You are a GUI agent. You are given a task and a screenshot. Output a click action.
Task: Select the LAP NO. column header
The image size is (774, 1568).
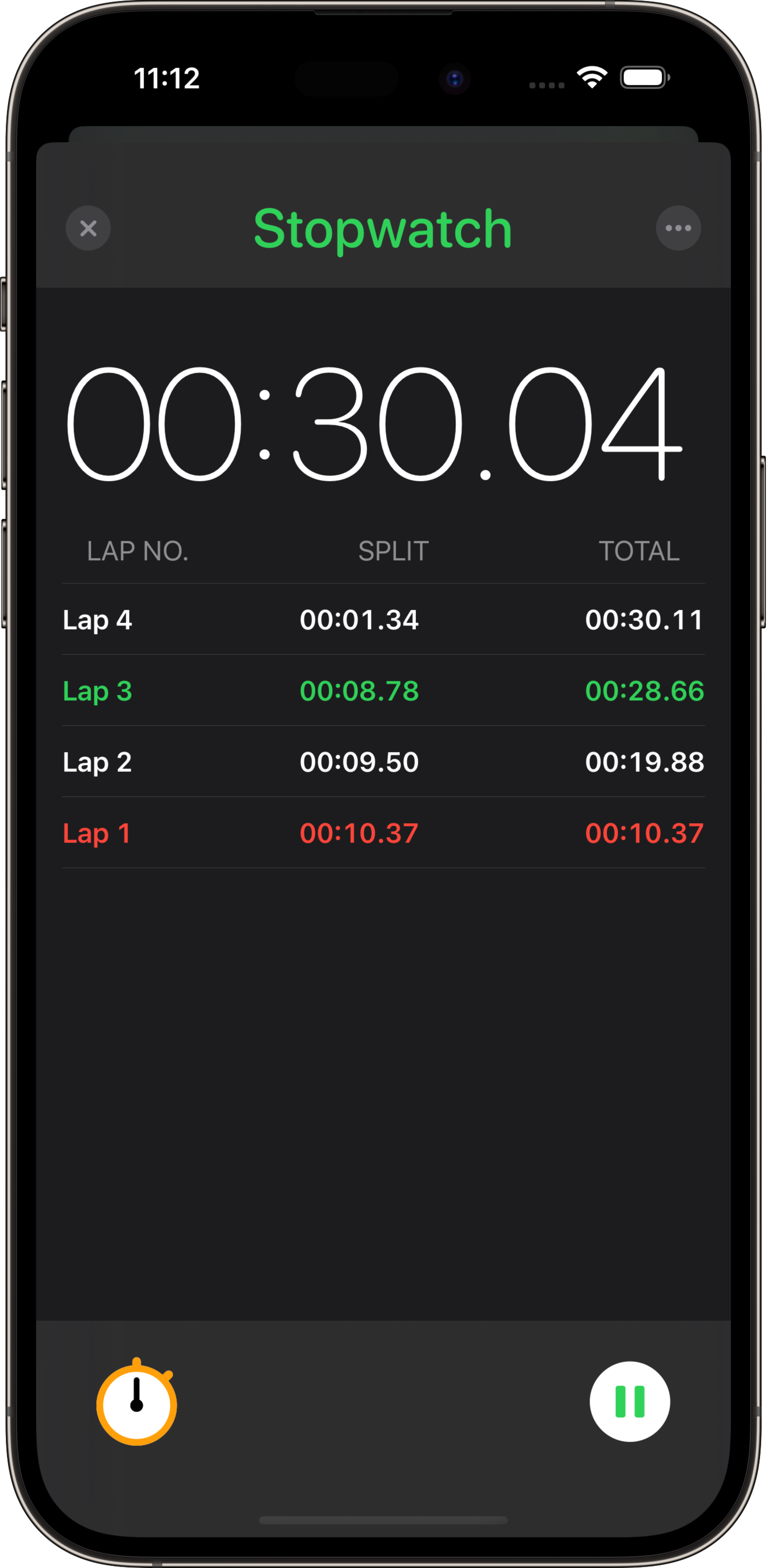coord(137,551)
